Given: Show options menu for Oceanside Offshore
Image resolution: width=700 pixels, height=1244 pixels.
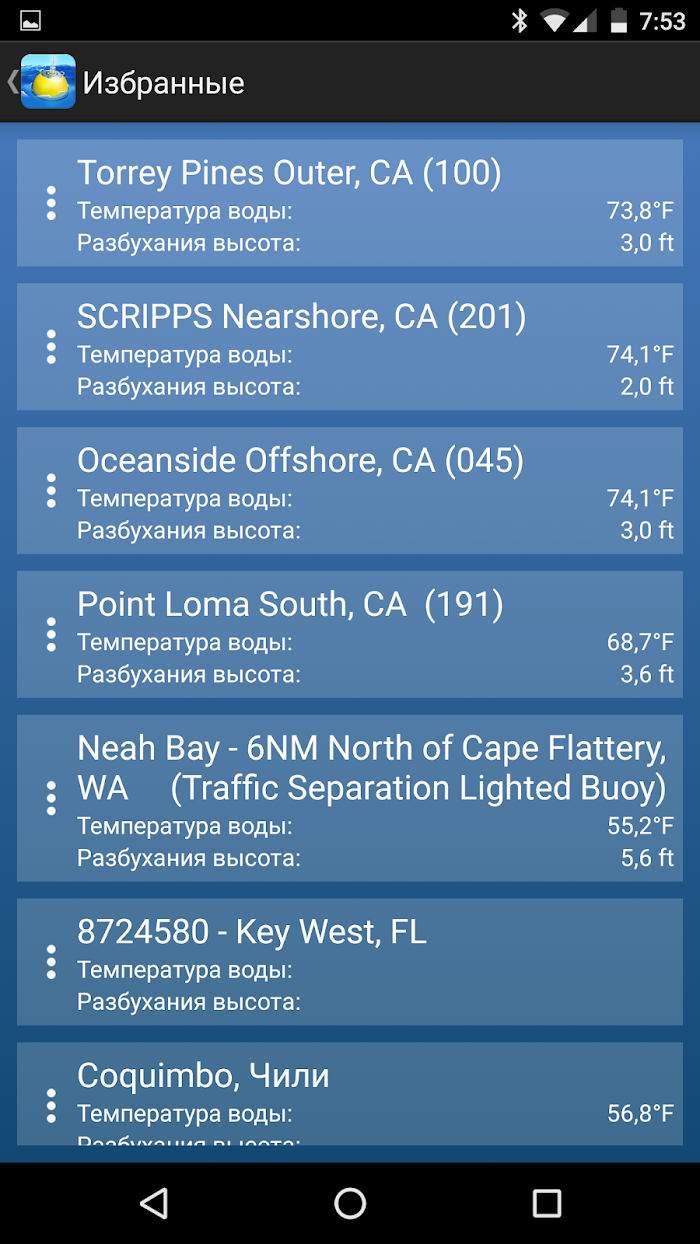Looking at the screenshot, I should coord(51,491).
